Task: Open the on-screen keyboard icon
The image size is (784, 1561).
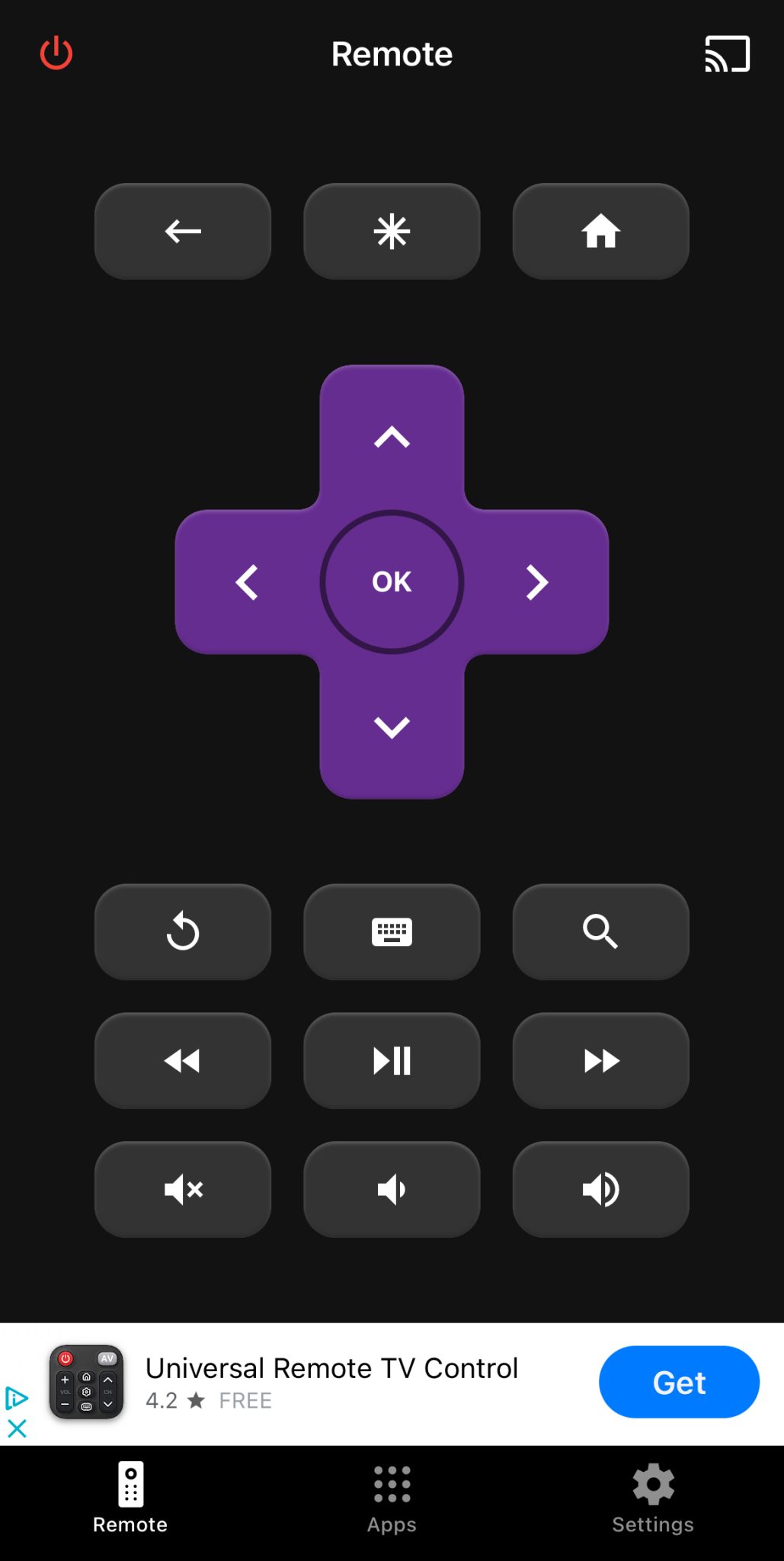Action: click(x=391, y=932)
